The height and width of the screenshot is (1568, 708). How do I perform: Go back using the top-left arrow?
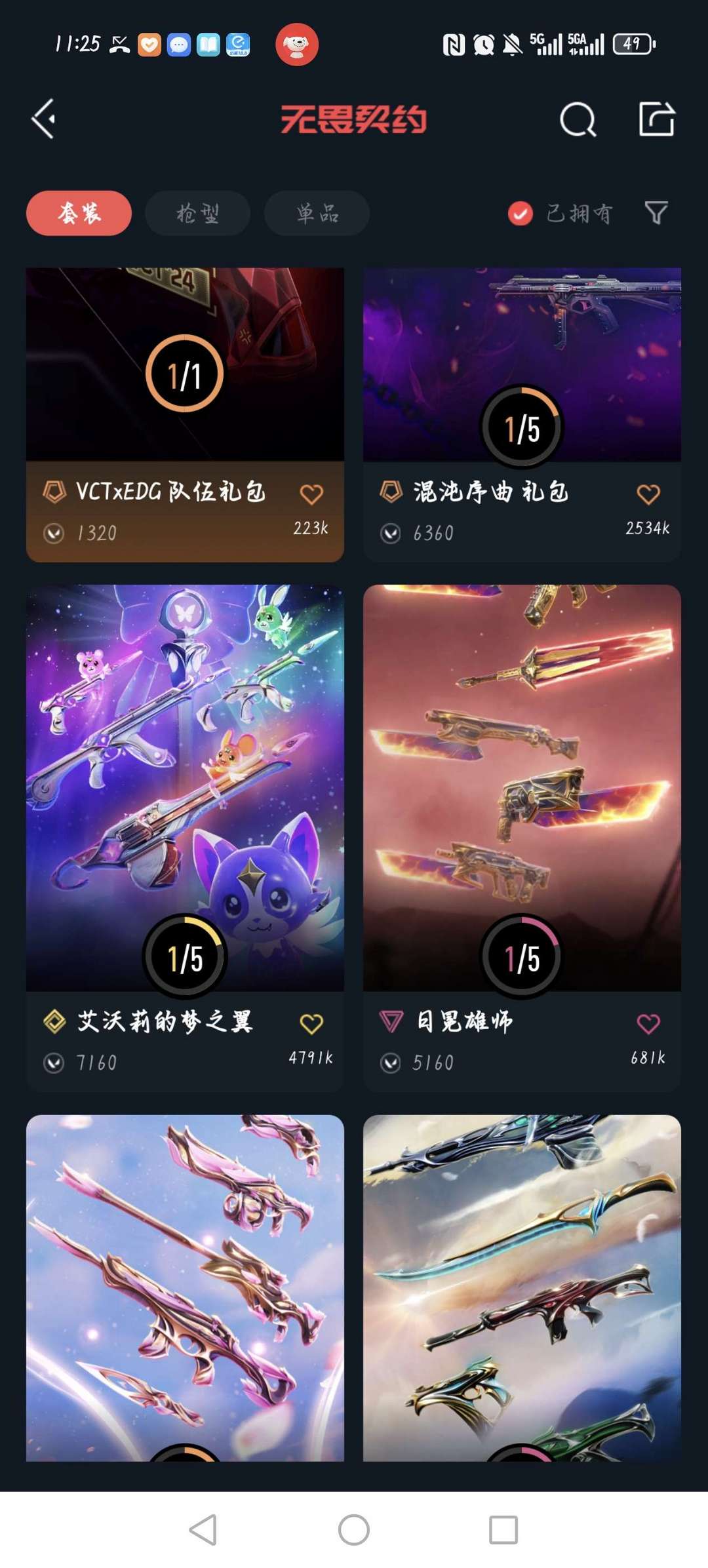(x=44, y=119)
